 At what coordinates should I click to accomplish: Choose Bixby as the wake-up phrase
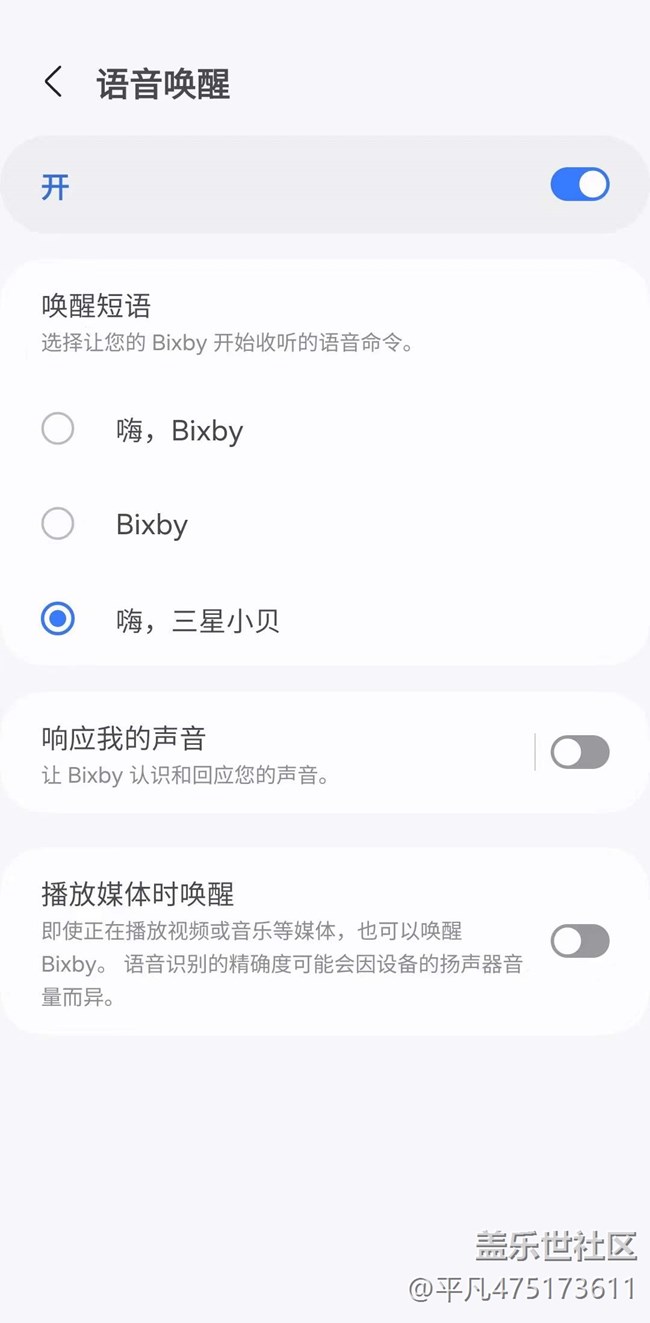click(x=58, y=524)
